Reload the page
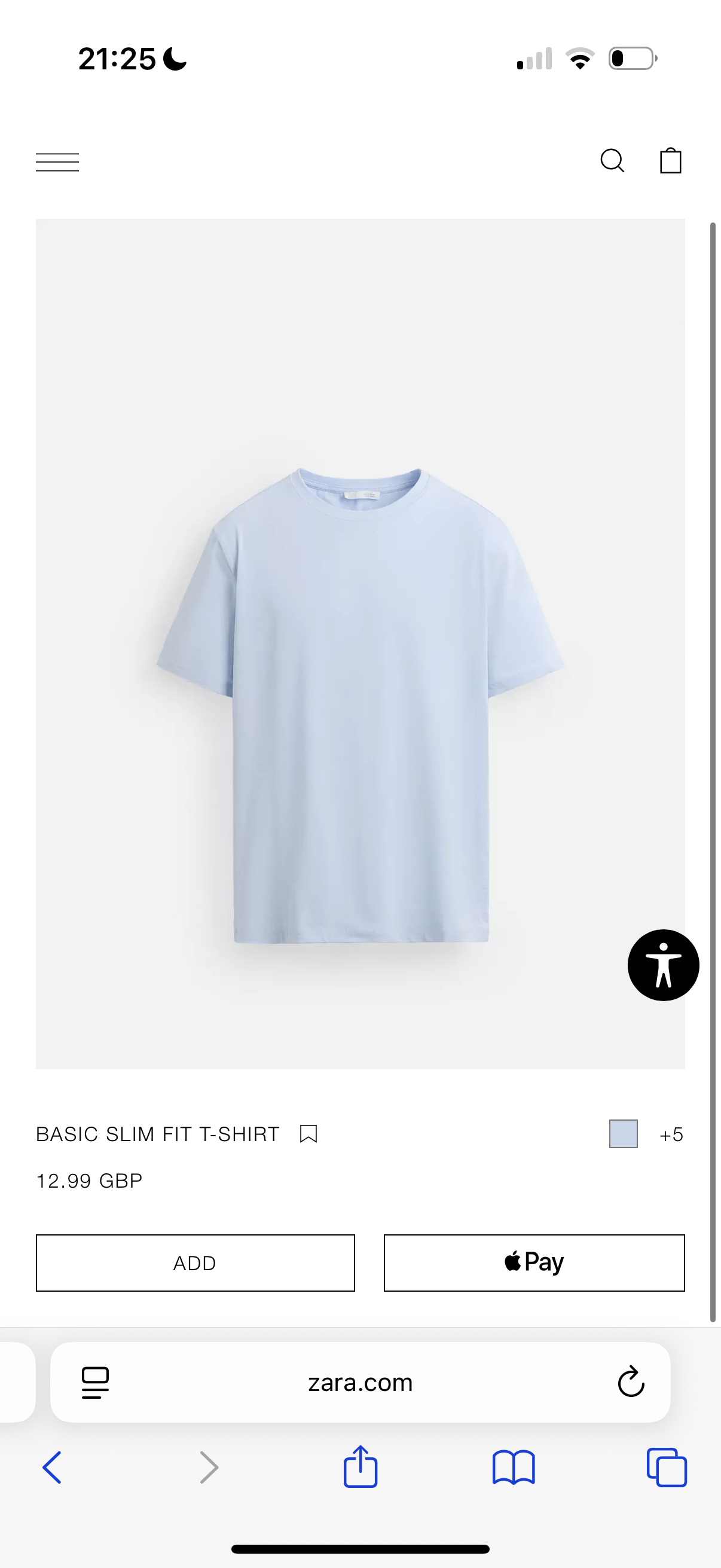The height and width of the screenshot is (1568, 721). pyautogui.click(x=631, y=1382)
